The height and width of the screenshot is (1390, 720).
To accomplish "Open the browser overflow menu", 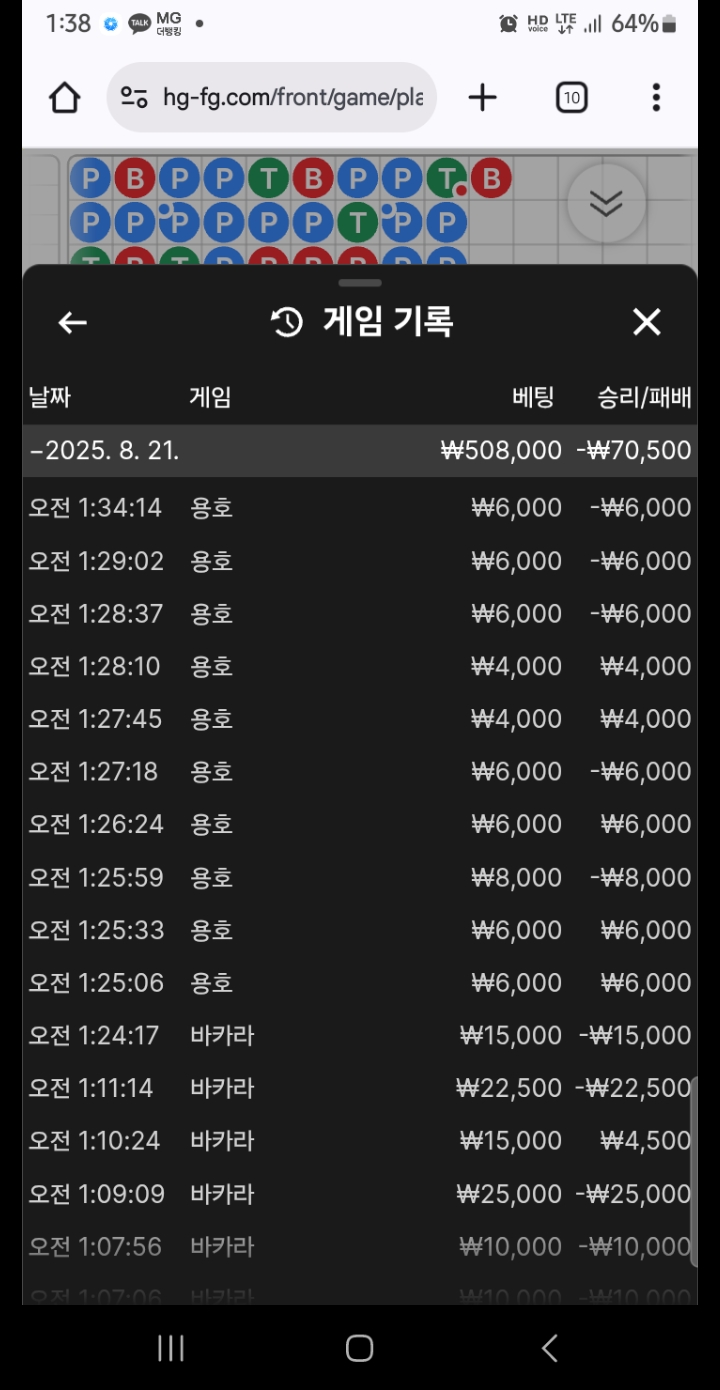I will [656, 97].
